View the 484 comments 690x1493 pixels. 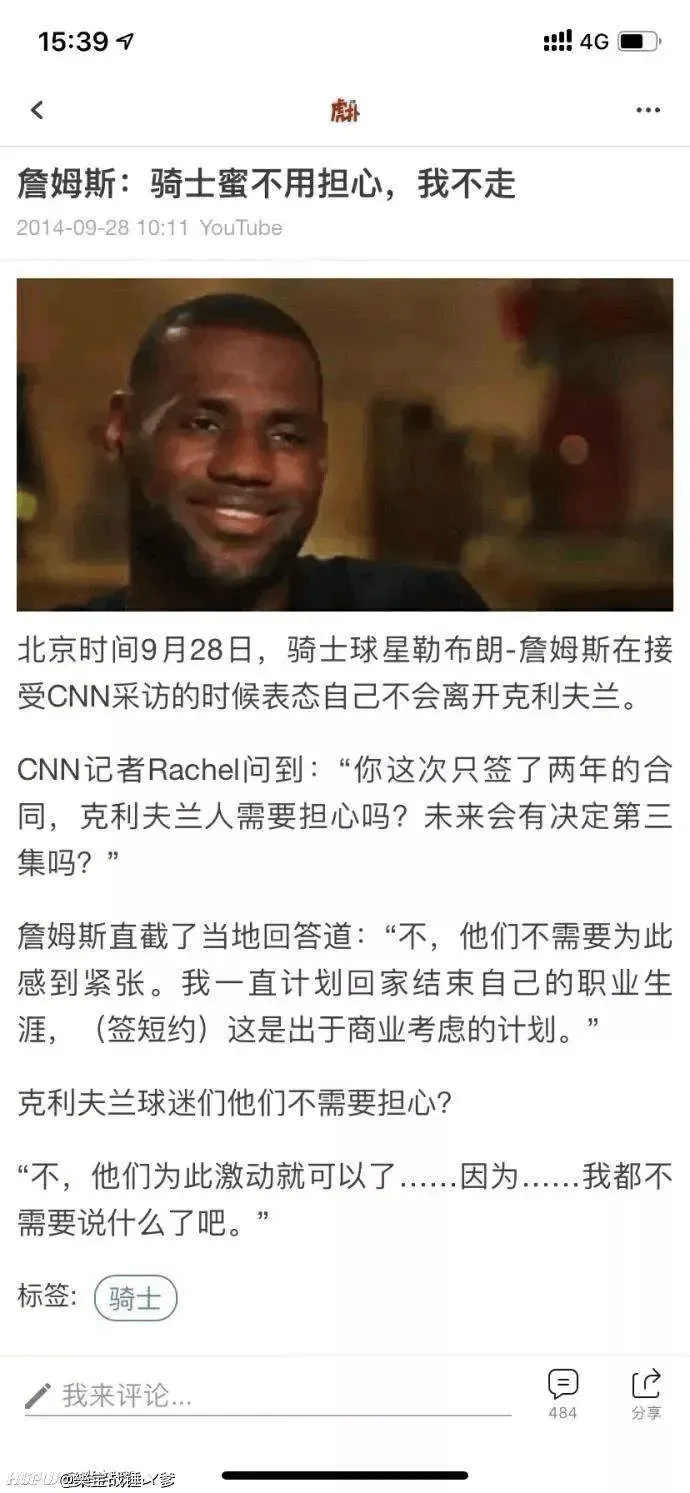(563, 1393)
